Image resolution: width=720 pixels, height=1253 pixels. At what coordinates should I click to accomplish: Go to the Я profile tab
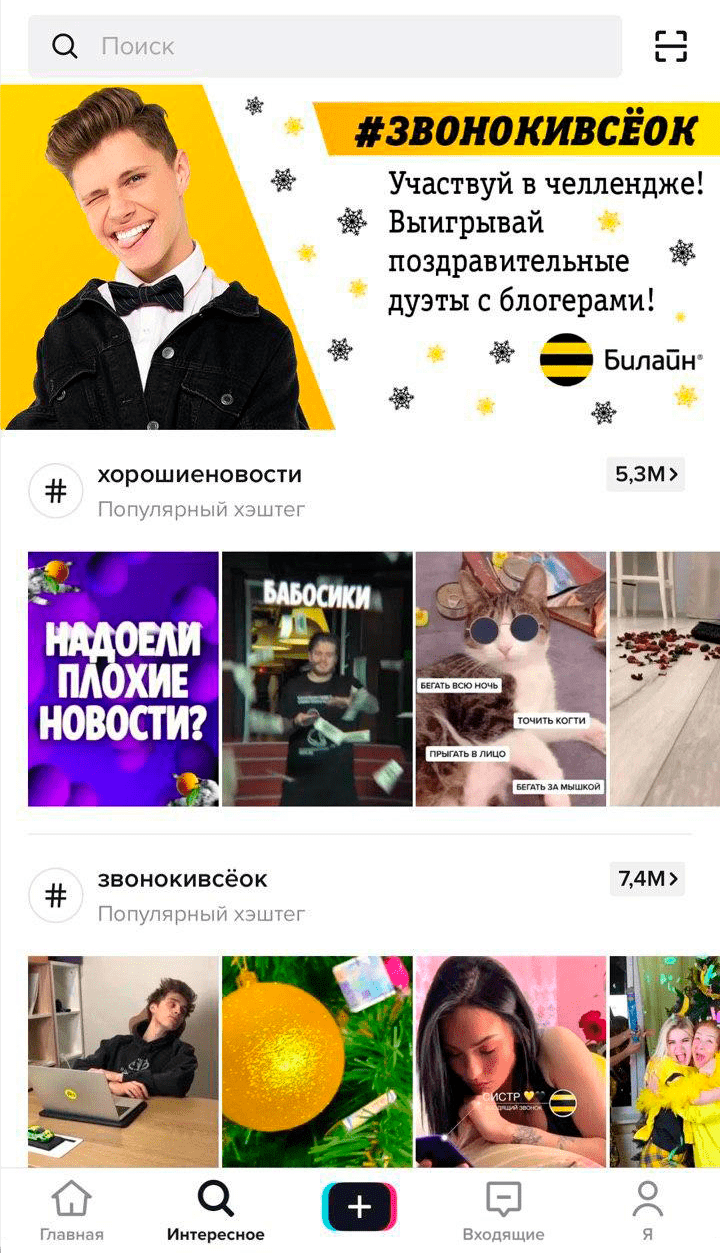tap(648, 1210)
